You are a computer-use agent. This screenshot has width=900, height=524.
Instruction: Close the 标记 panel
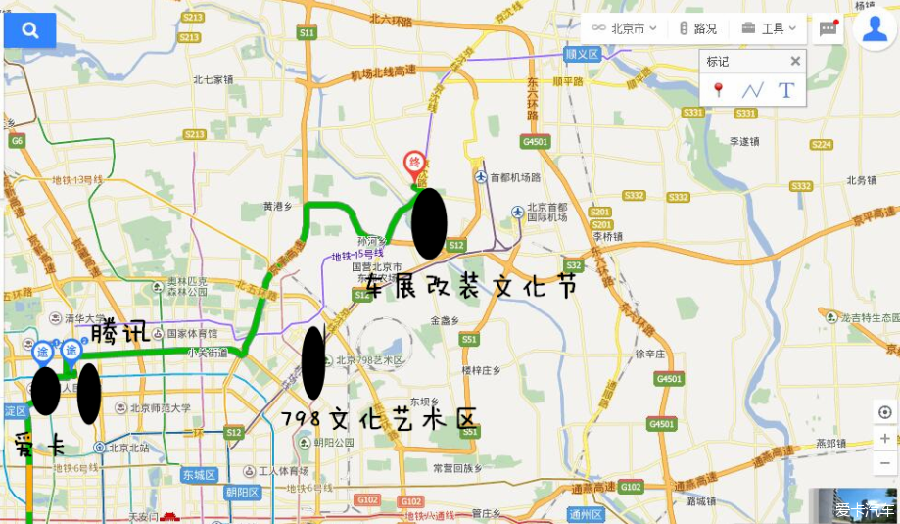coord(795,61)
